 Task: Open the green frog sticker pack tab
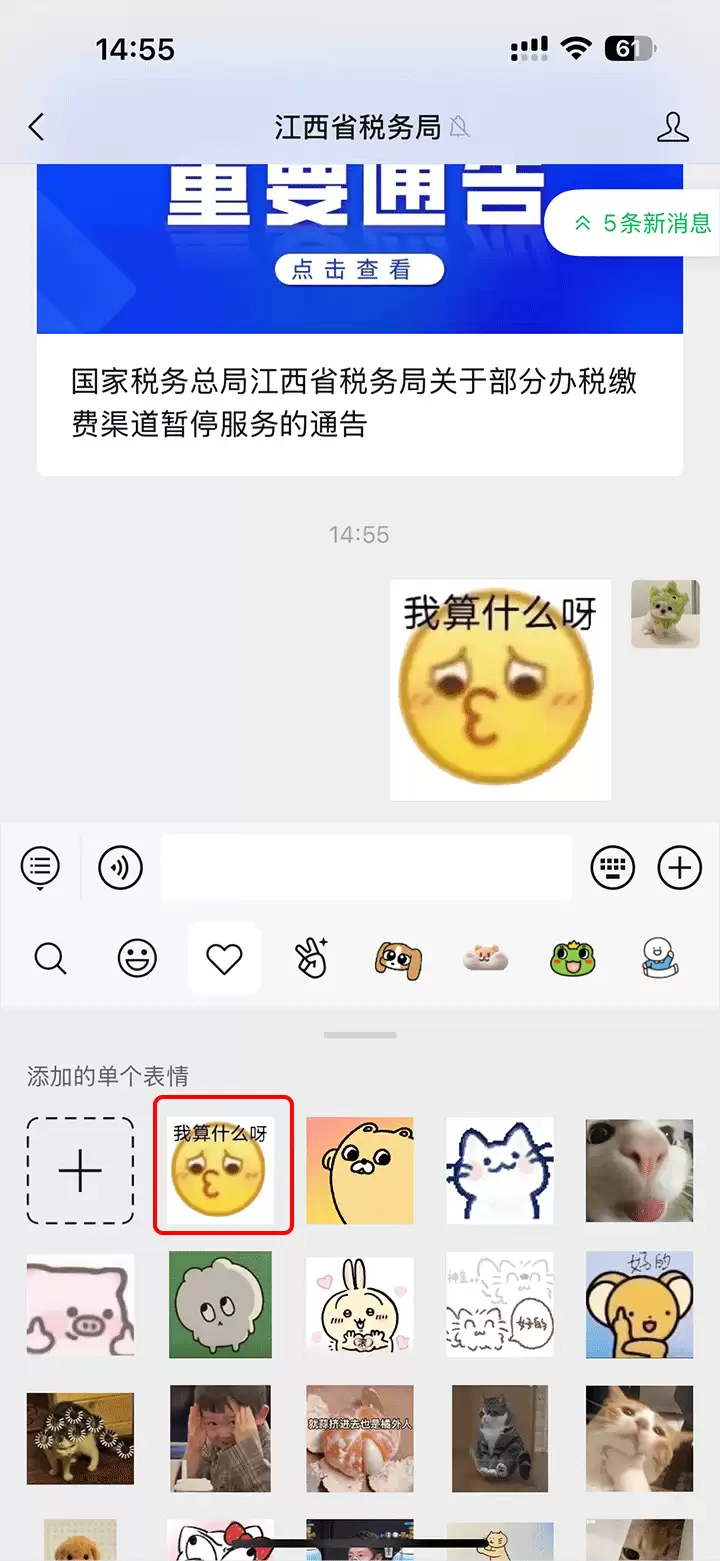tap(572, 959)
